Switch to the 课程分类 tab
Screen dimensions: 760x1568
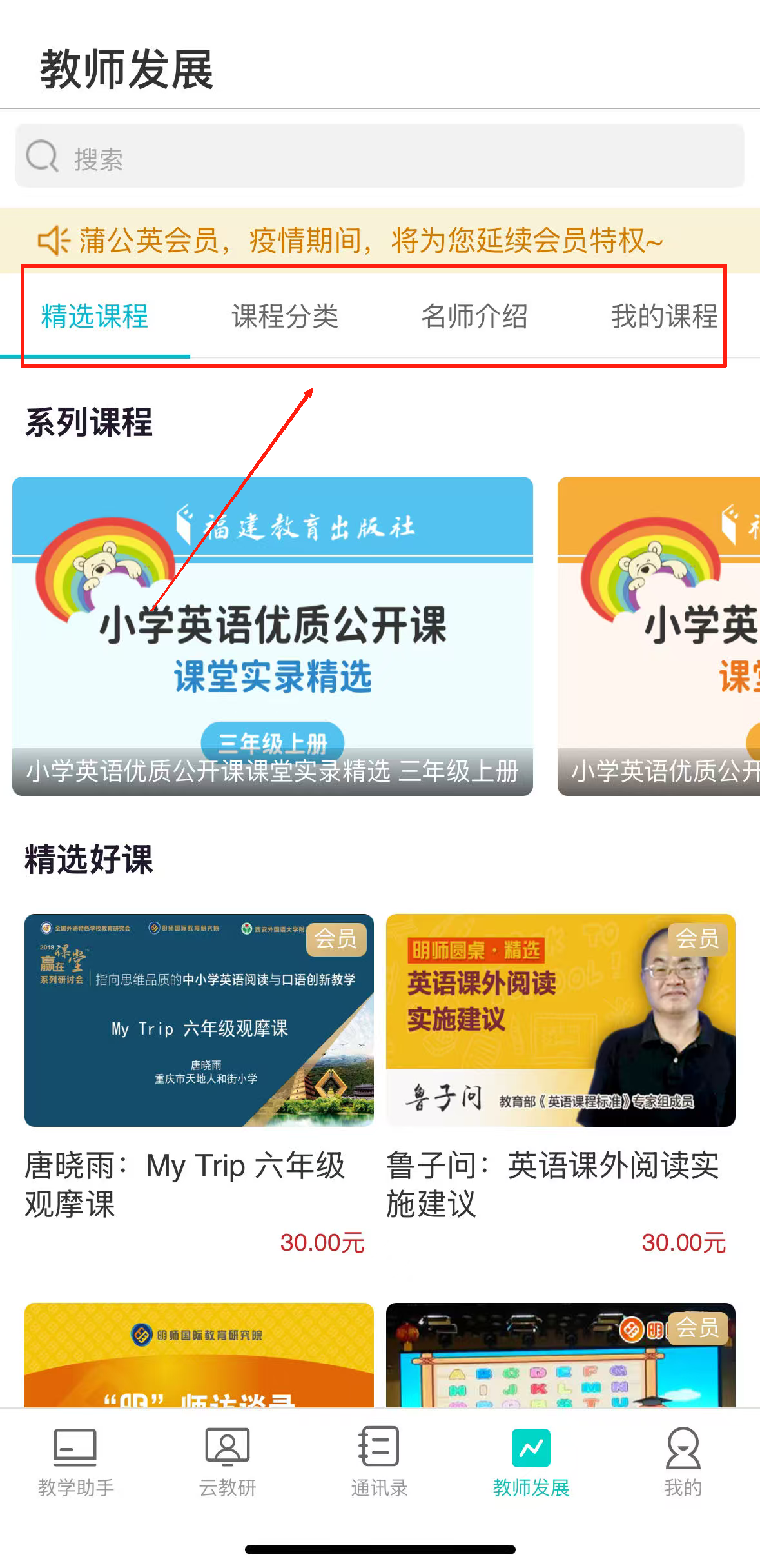click(285, 317)
